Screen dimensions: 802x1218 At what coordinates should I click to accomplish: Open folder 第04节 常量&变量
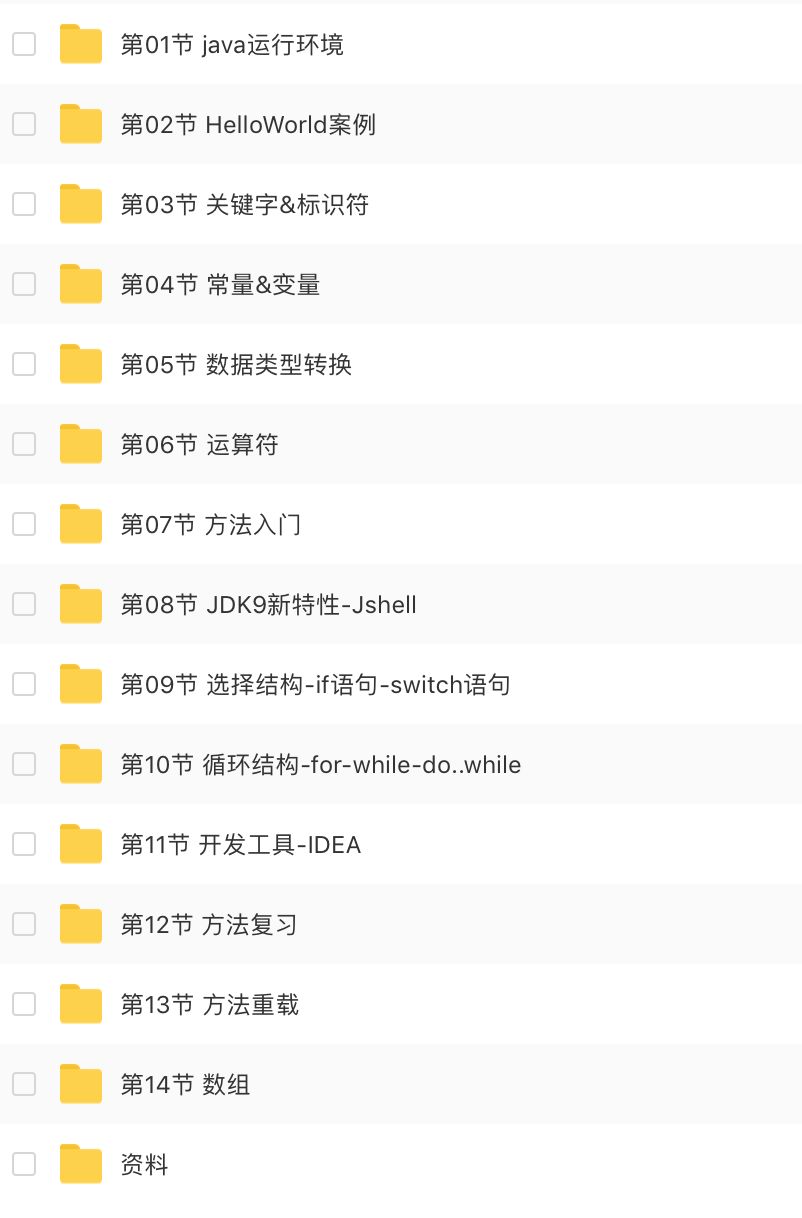click(220, 285)
